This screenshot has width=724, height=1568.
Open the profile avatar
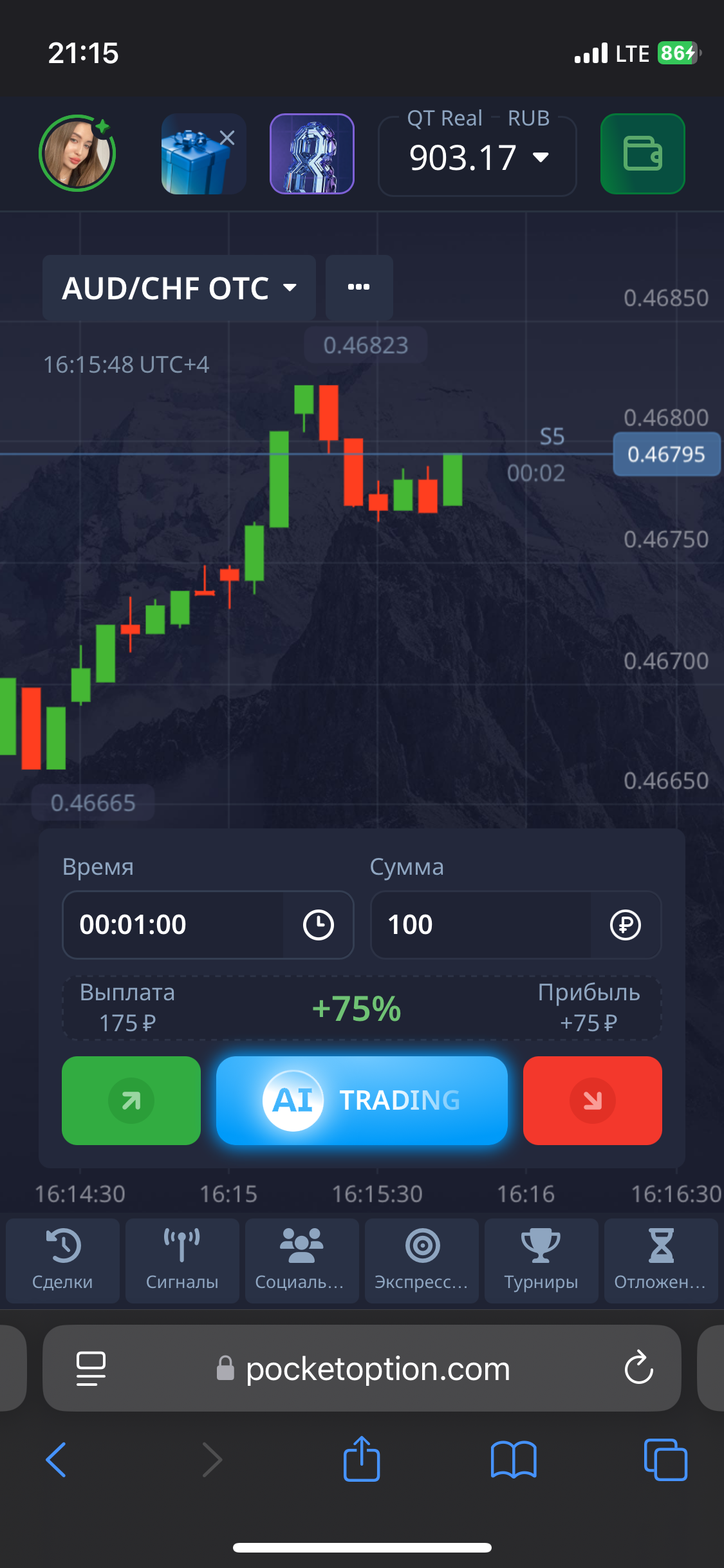coord(77,154)
